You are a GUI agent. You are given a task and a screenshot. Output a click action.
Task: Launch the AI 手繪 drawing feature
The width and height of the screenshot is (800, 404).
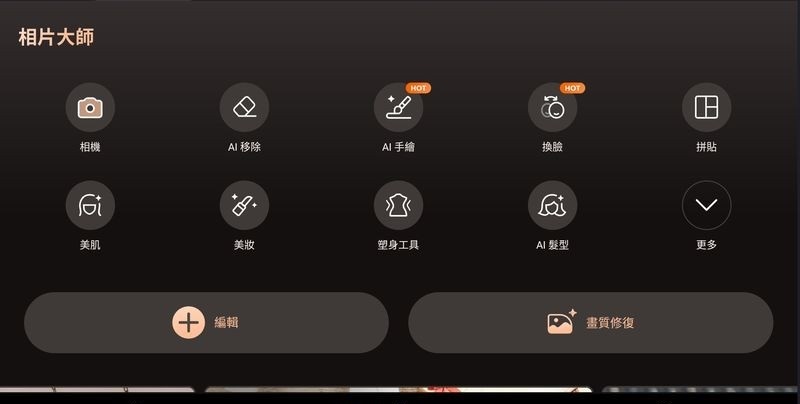coord(398,107)
